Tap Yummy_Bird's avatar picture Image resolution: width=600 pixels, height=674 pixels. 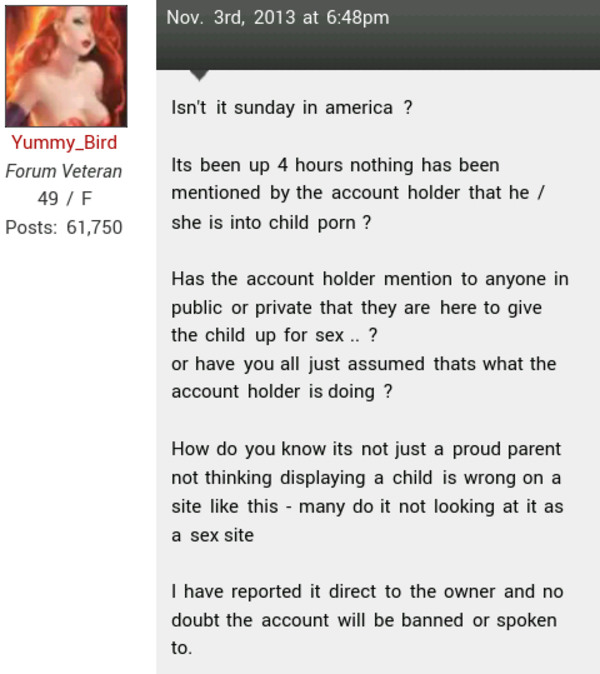[x=65, y=66]
